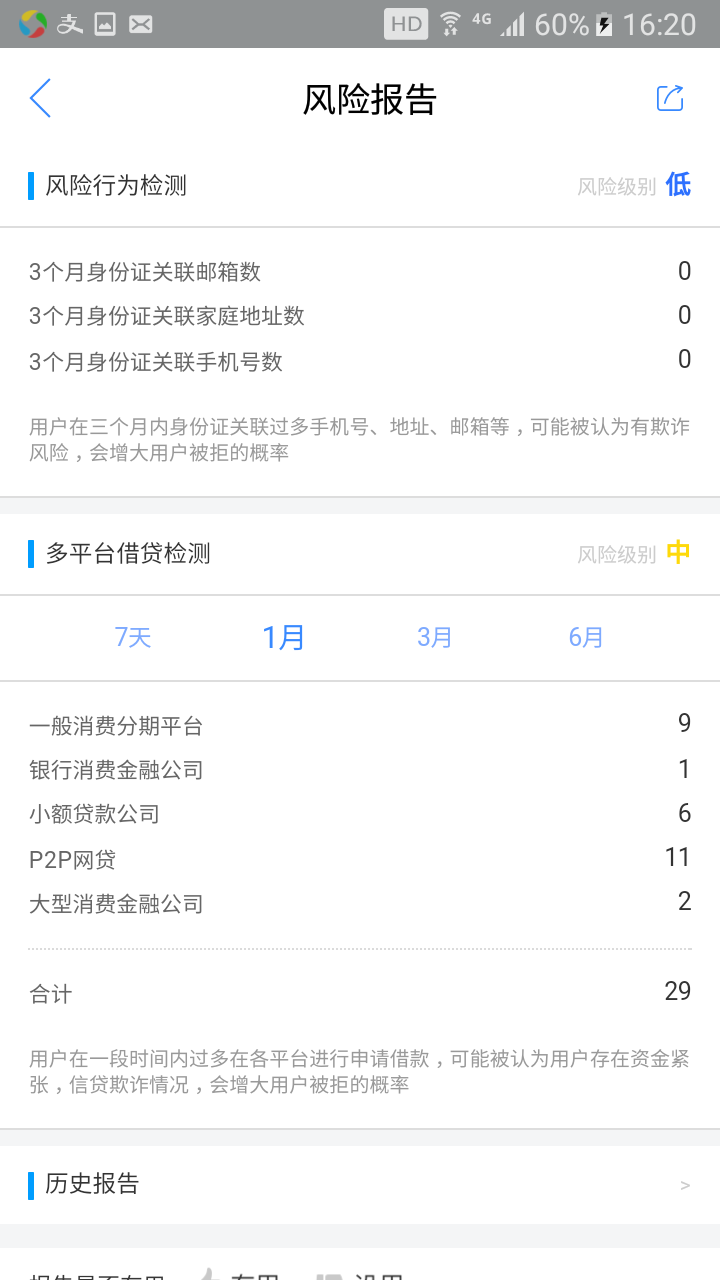Switch to the 7天 tab
This screenshot has height=1280, width=720.
133,637
